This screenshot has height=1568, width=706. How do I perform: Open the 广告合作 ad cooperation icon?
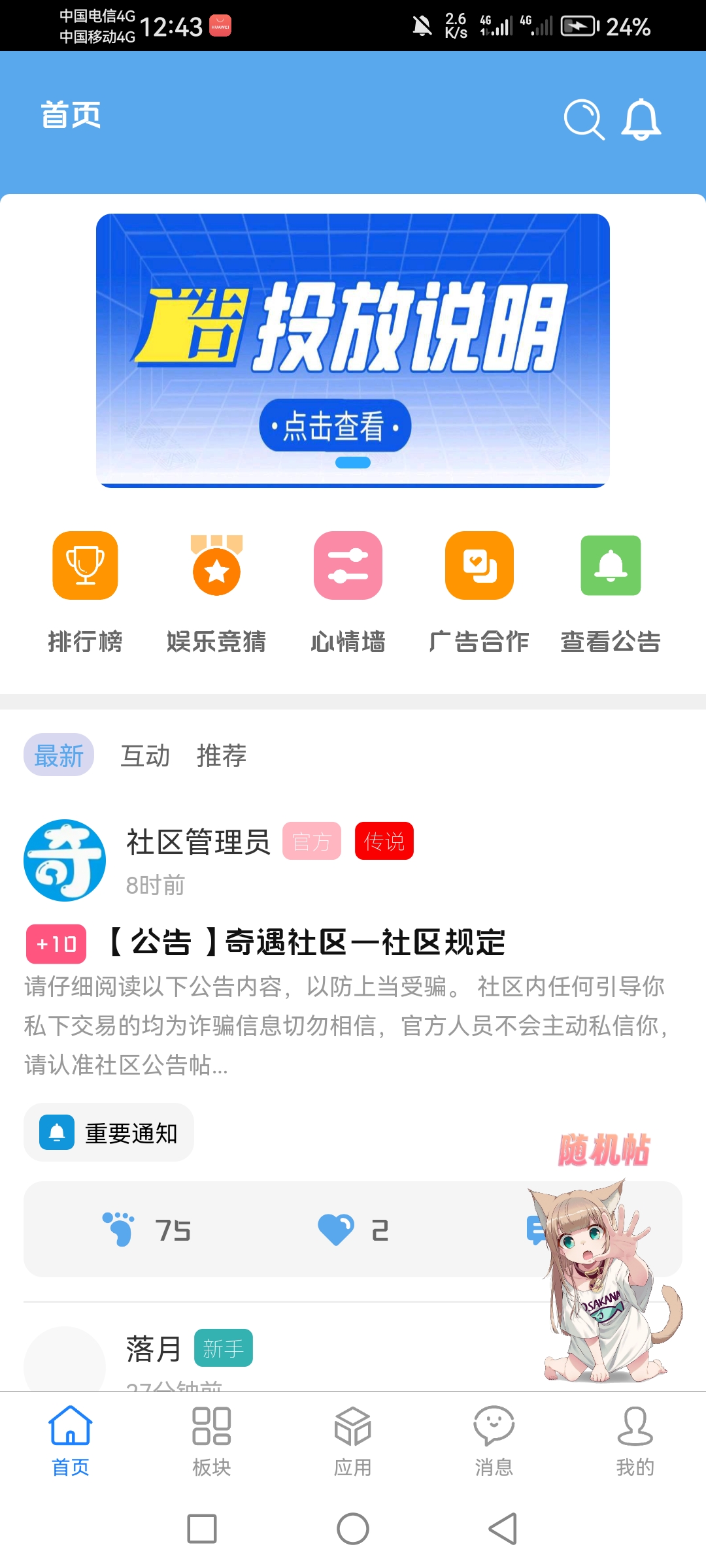[x=479, y=565]
